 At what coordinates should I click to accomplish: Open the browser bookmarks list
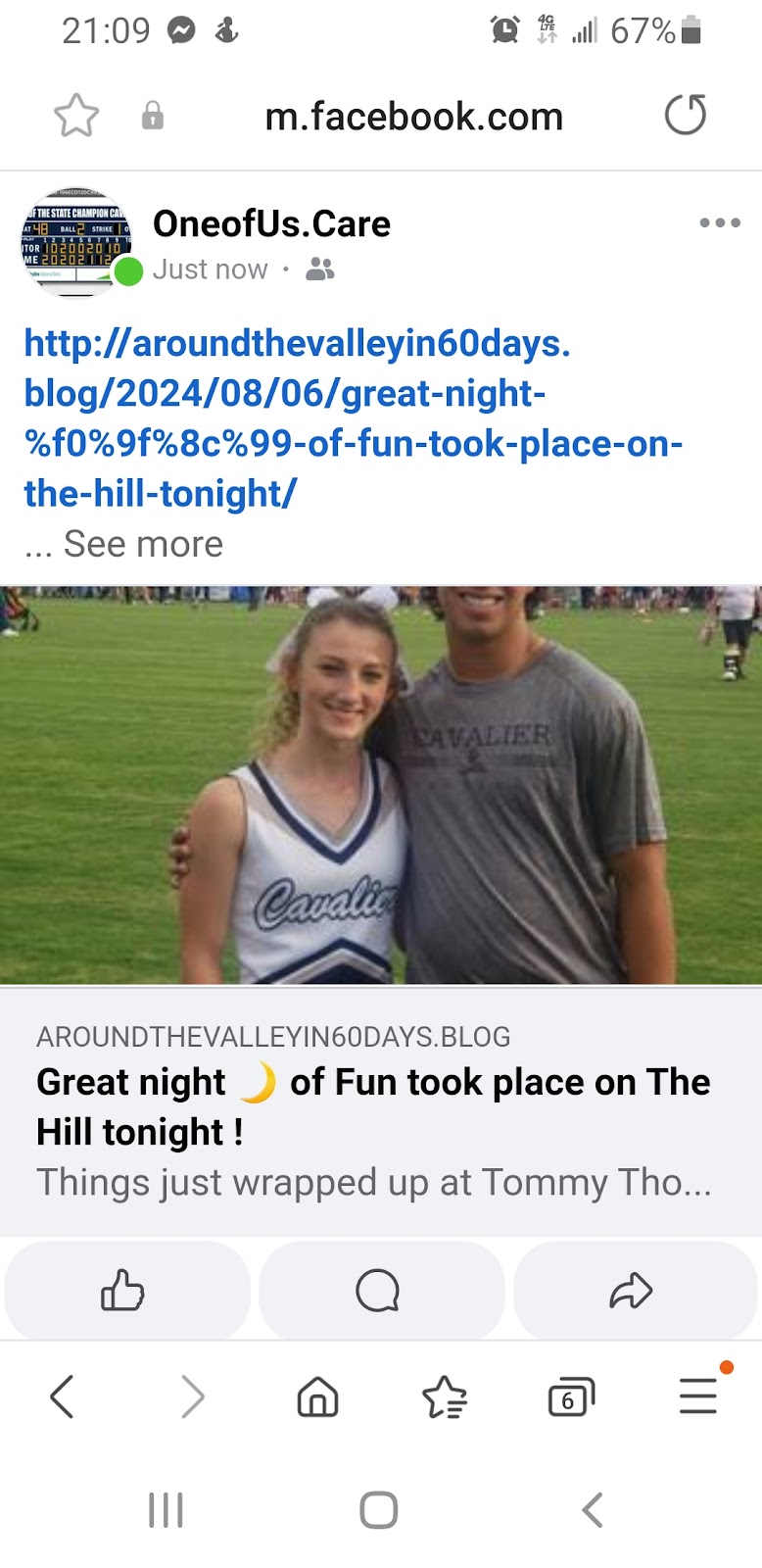point(445,1396)
